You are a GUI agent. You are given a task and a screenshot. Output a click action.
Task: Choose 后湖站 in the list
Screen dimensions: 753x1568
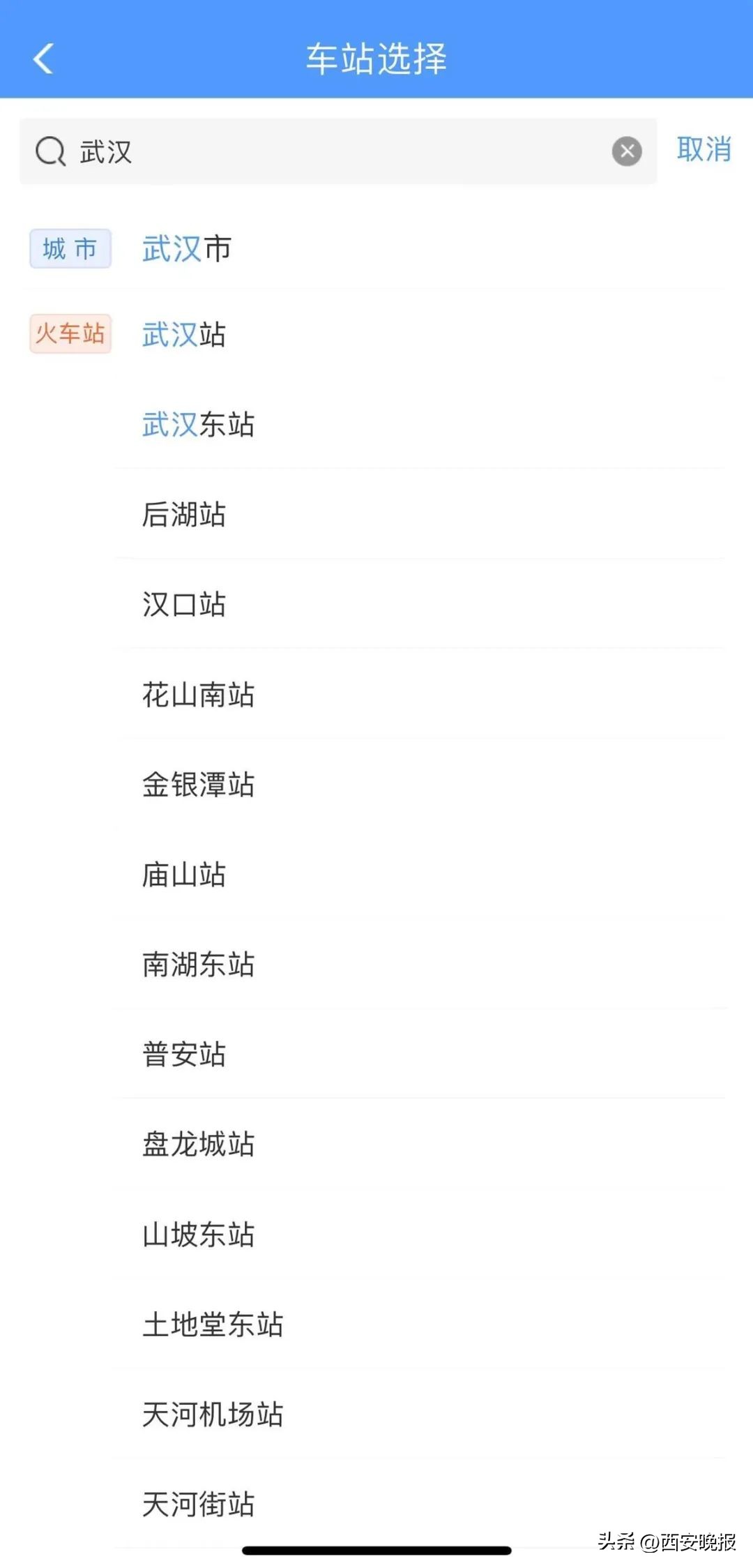point(183,515)
